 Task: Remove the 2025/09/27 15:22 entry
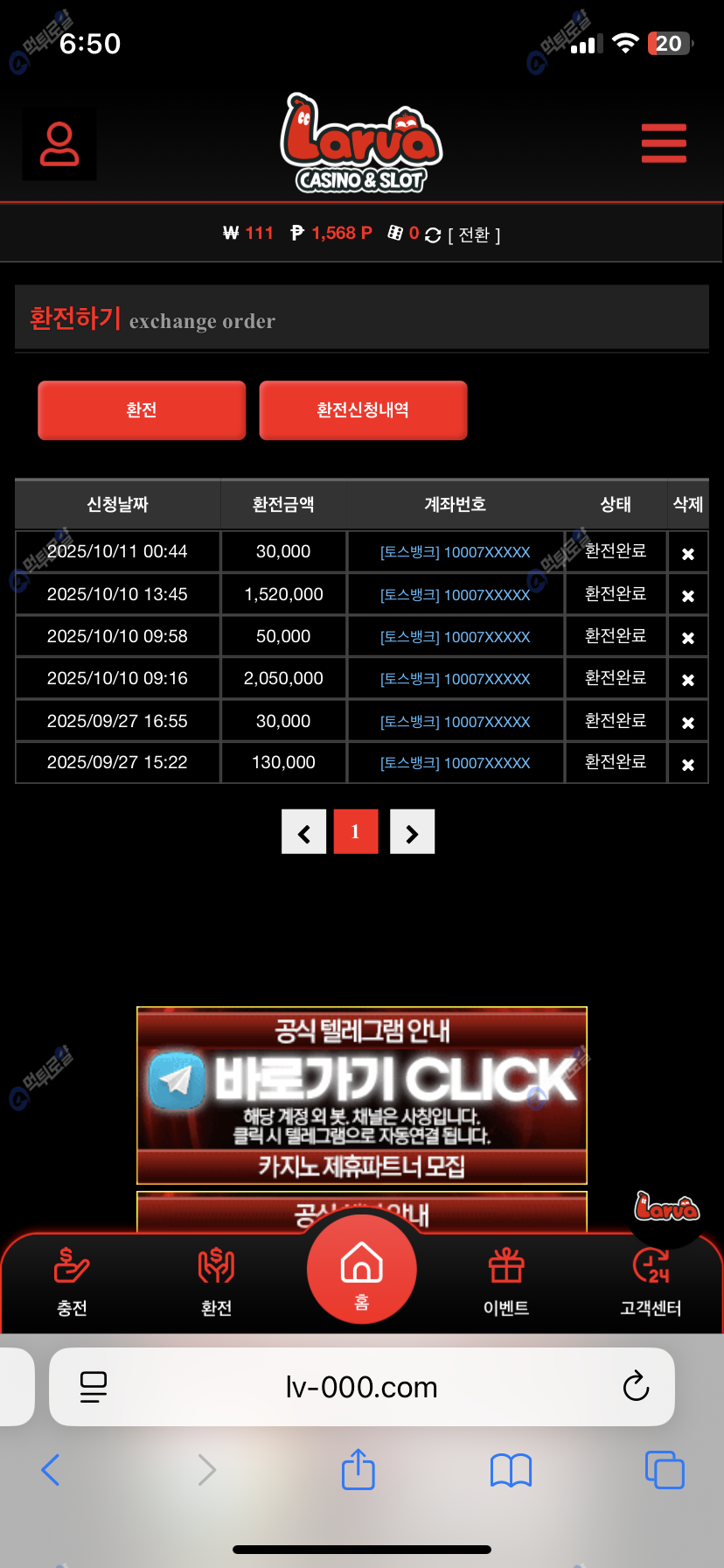click(688, 765)
